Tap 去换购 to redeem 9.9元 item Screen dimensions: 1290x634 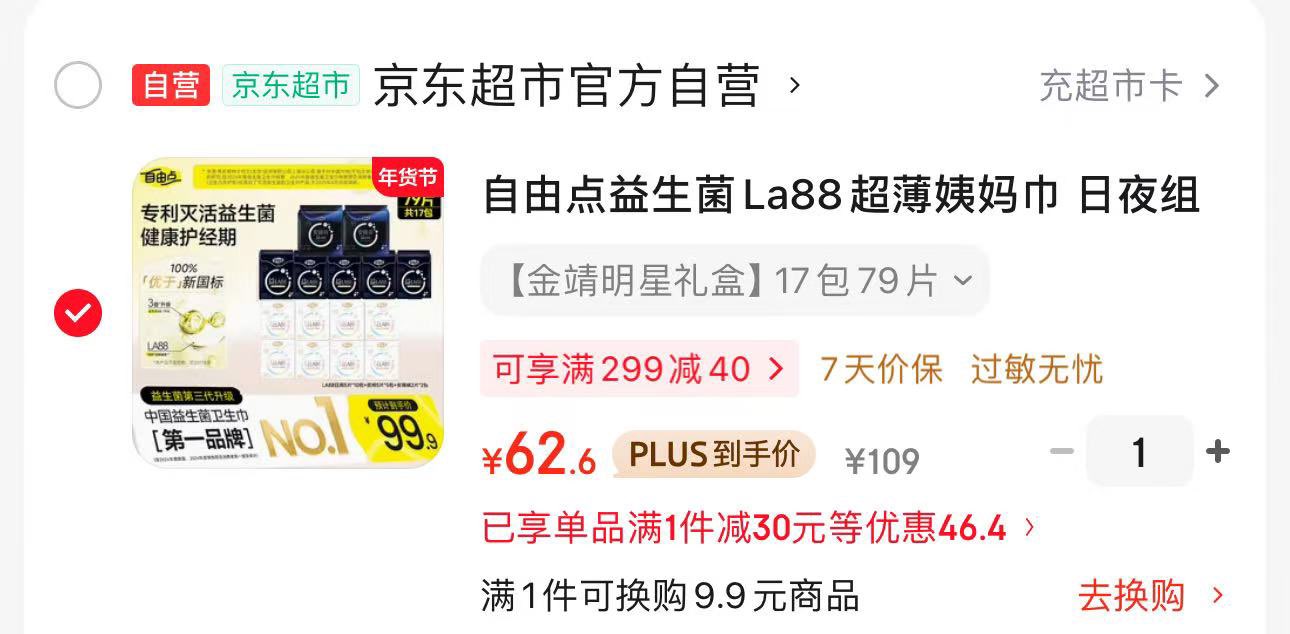tap(1151, 596)
